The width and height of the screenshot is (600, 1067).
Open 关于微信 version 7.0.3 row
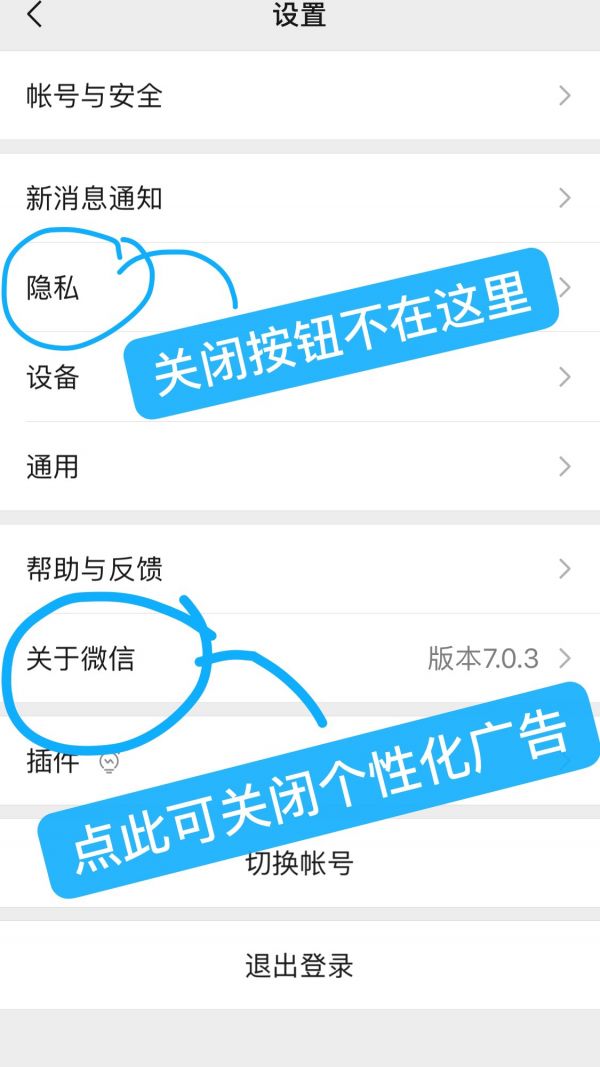click(x=300, y=658)
